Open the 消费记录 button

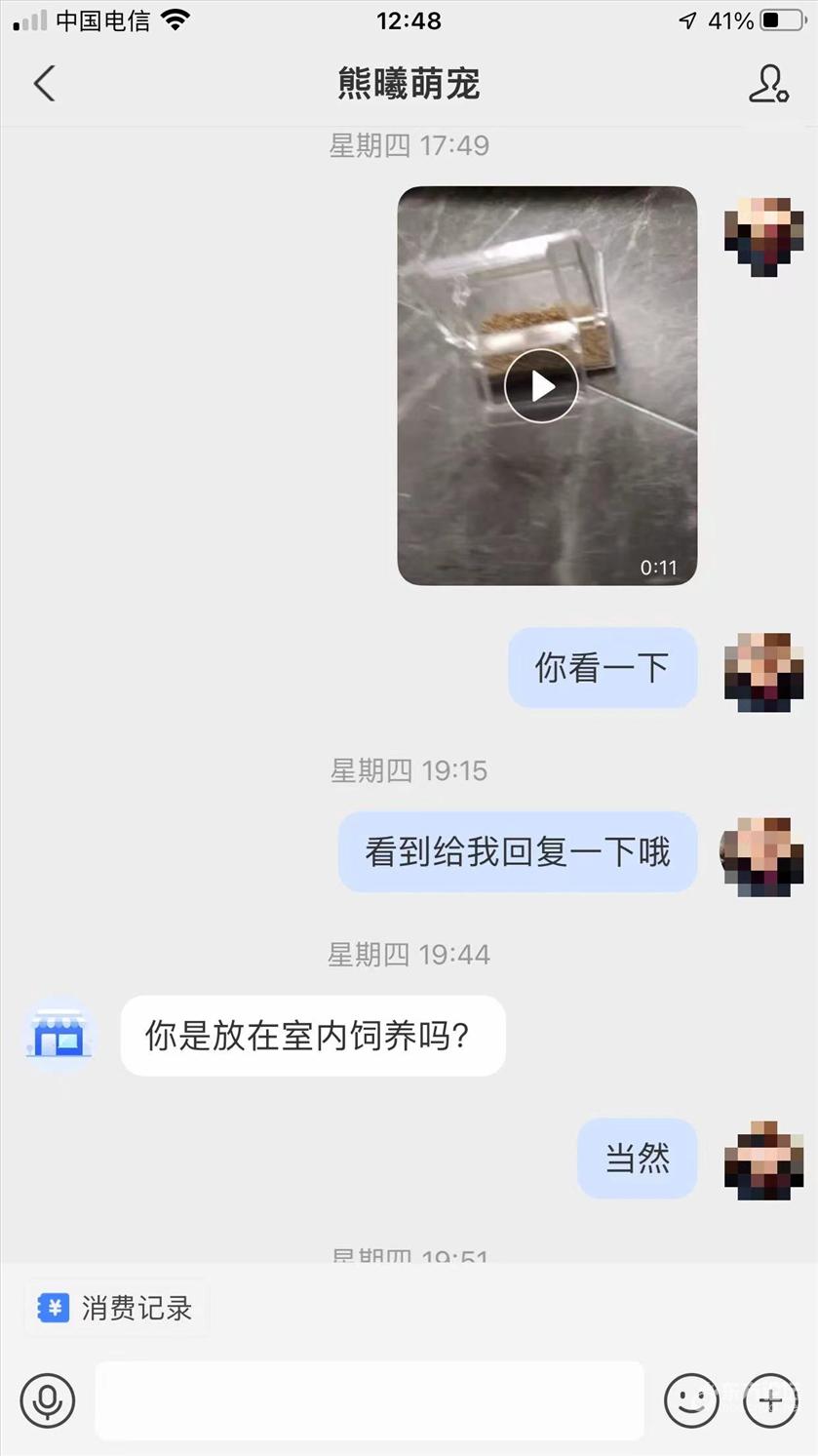coord(117,1308)
